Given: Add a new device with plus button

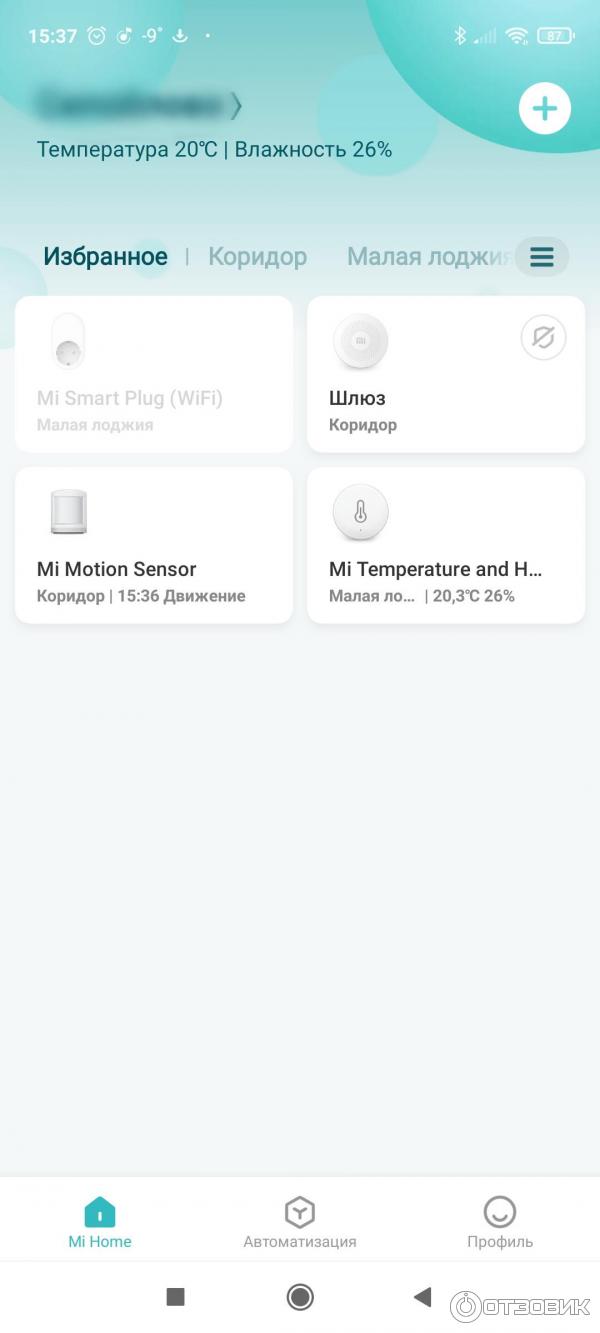Looking at the screenshot, I should pos(545,109).
